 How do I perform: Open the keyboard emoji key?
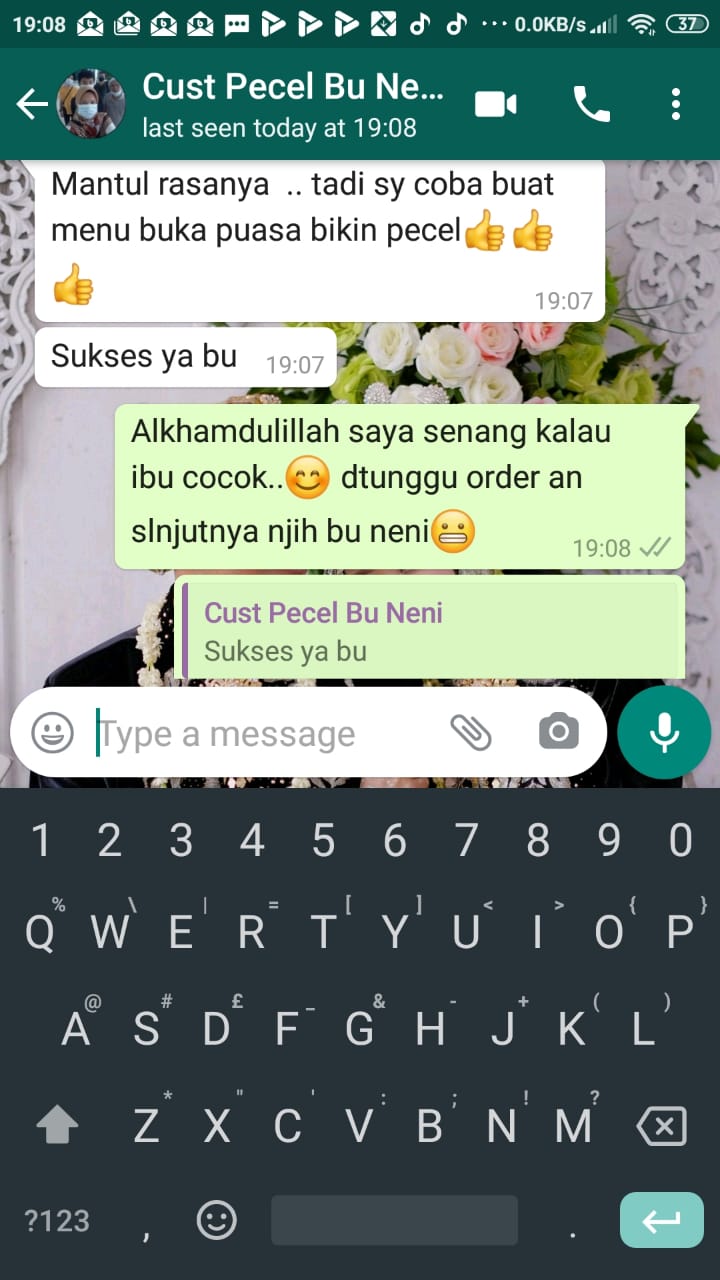(x=216, y=1221)
